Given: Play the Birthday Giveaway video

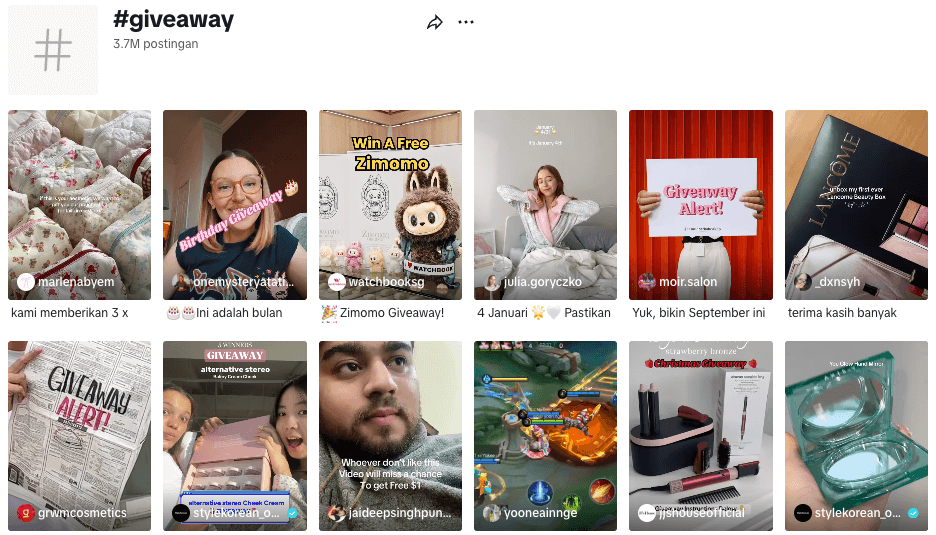Looking at the screenshot, I should point(235,204).
